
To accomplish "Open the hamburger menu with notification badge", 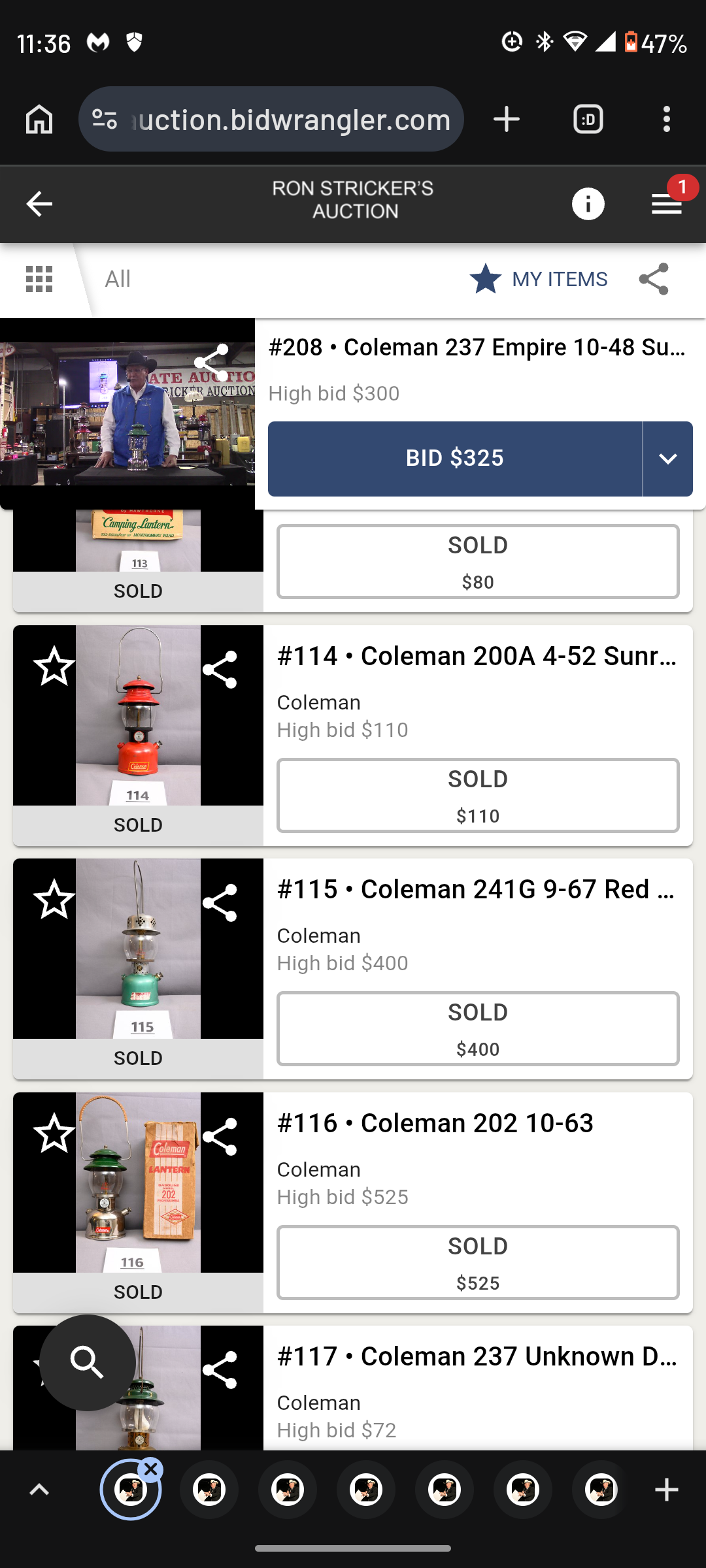I will point(666,204).
